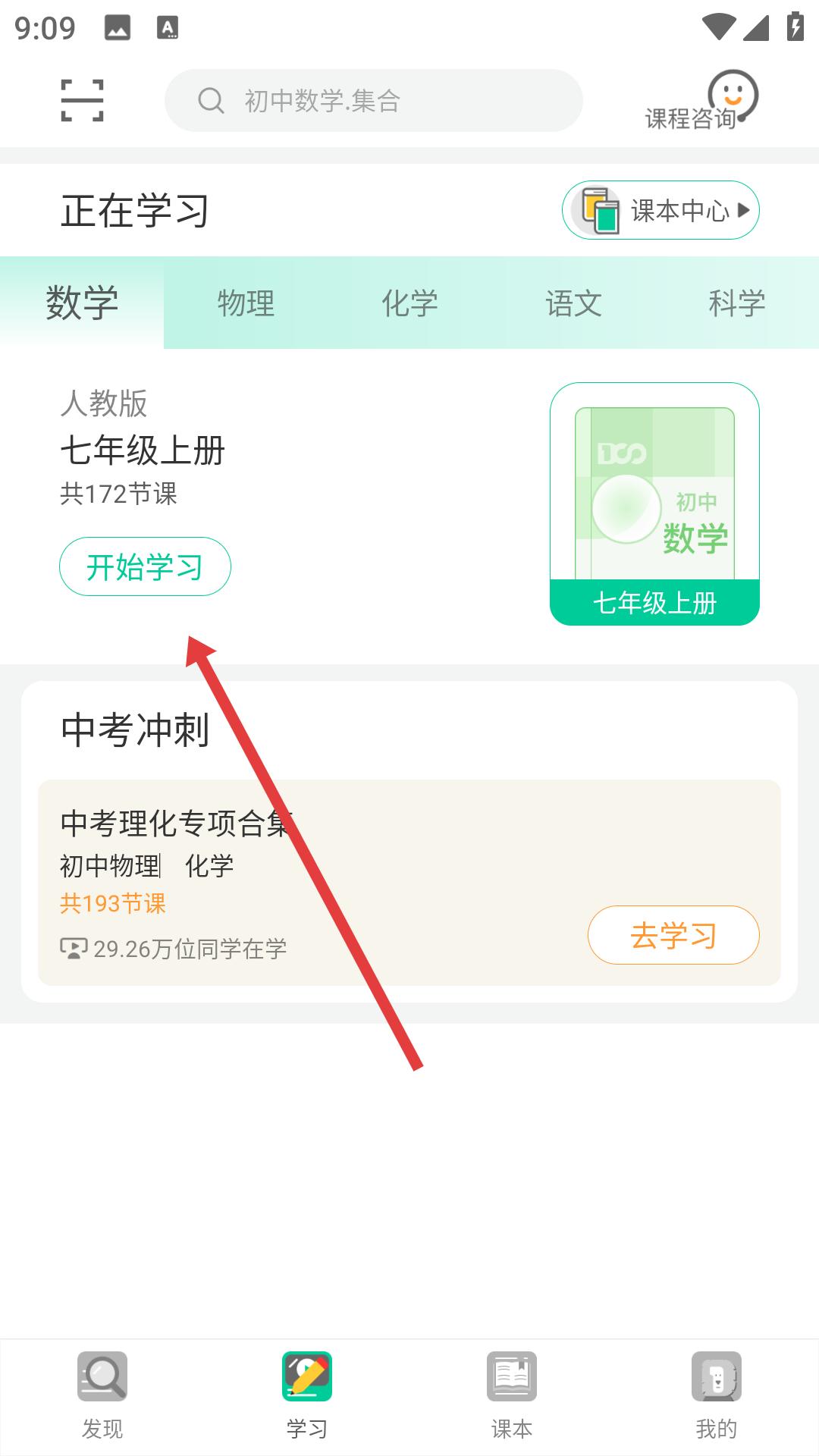Select the 数学 subject tab

pyautogui.click(x=82, y=303)
